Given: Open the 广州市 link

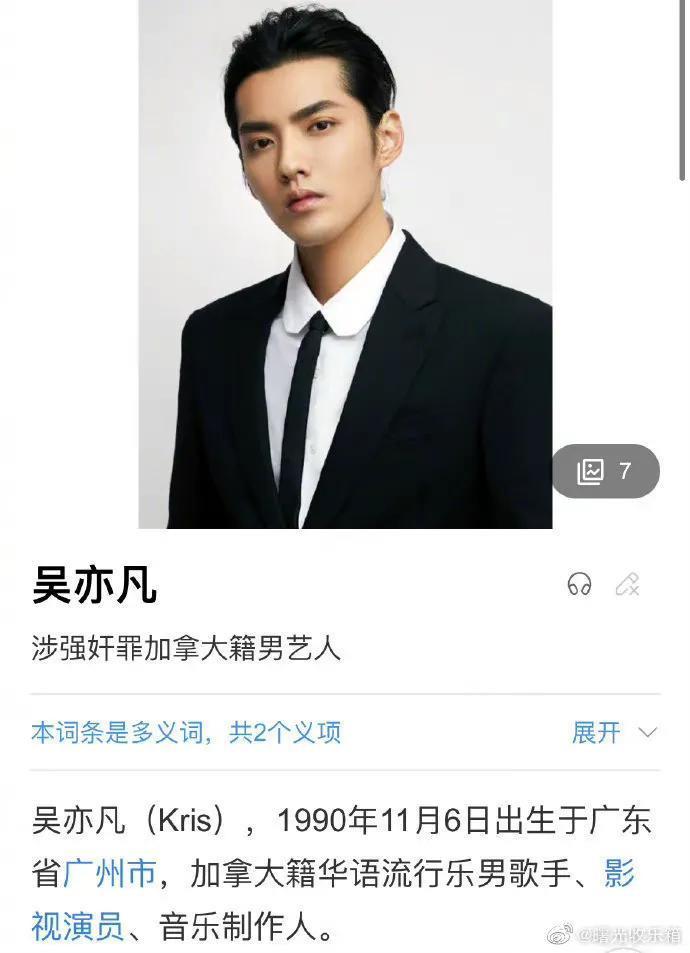Looking at the screenshot, I should (x=110, y=874).
